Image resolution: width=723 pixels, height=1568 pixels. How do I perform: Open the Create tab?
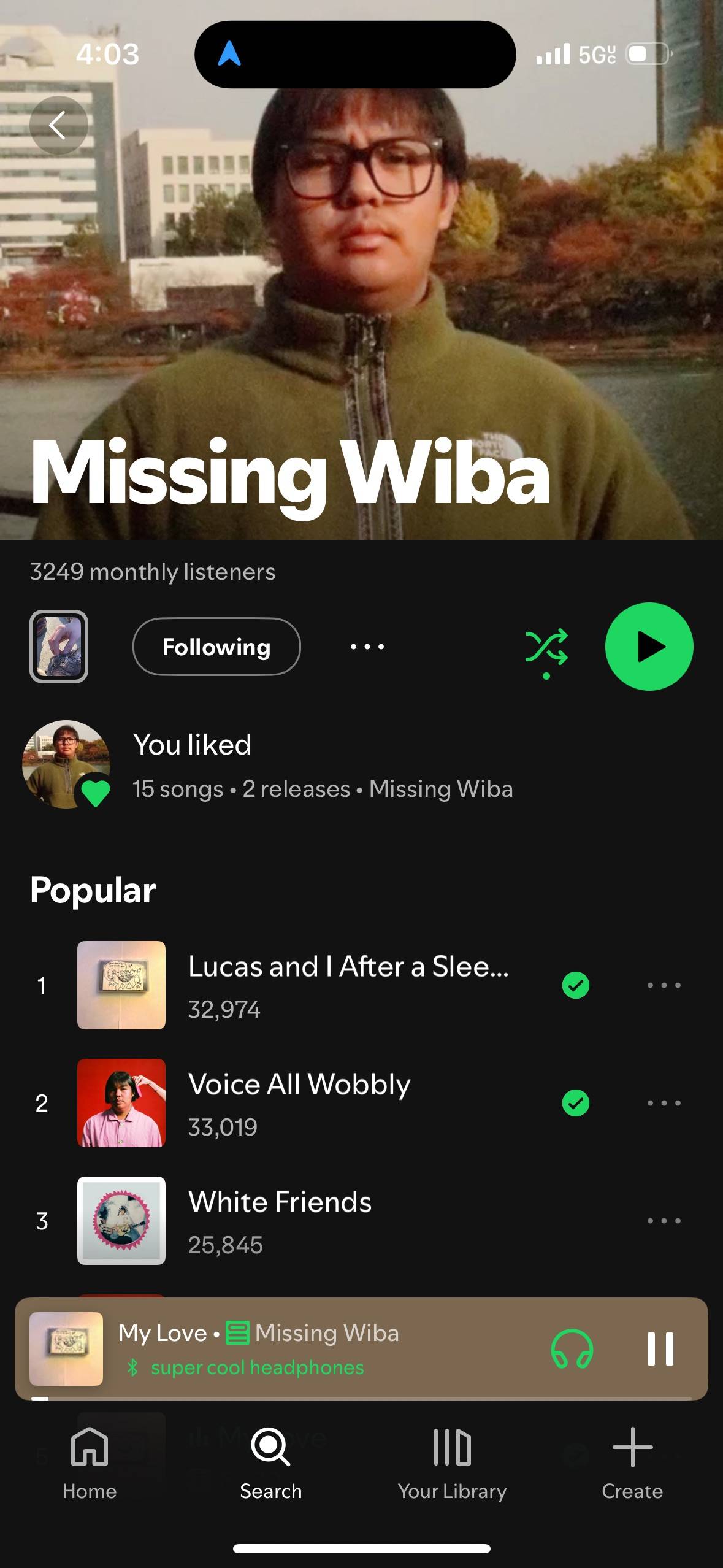[632, 1463]
